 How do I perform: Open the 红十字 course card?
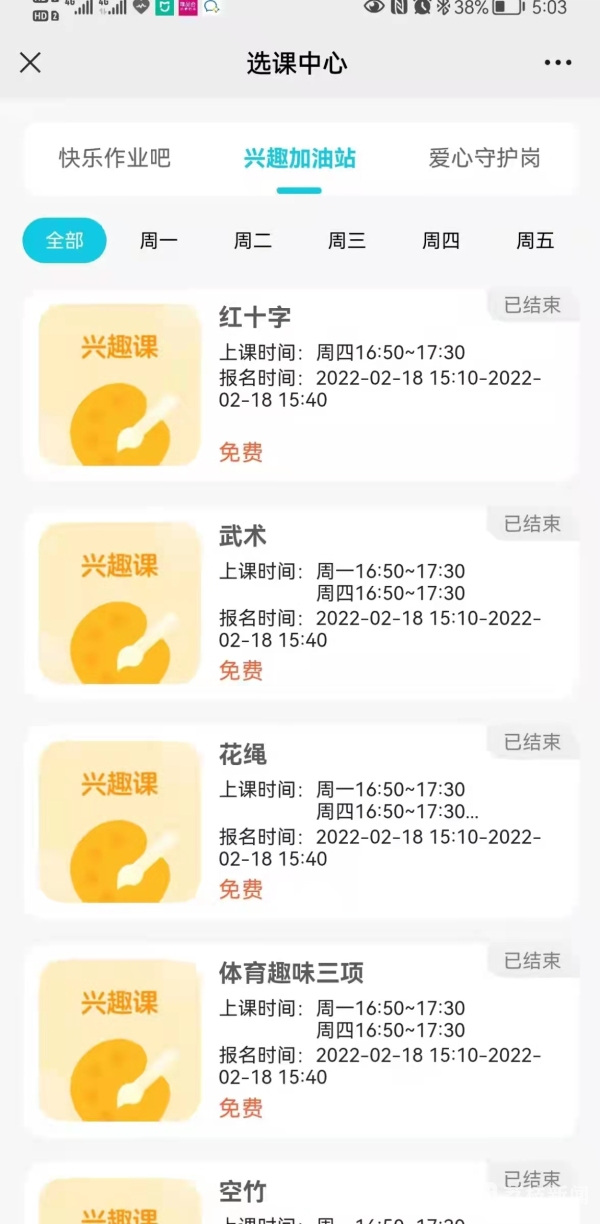pyautogui.click(x=301, y=385)
